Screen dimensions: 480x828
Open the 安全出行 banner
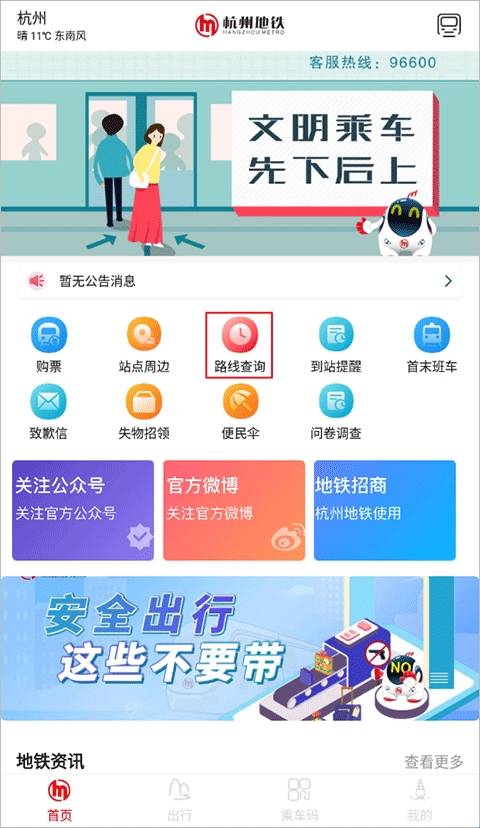240,648
